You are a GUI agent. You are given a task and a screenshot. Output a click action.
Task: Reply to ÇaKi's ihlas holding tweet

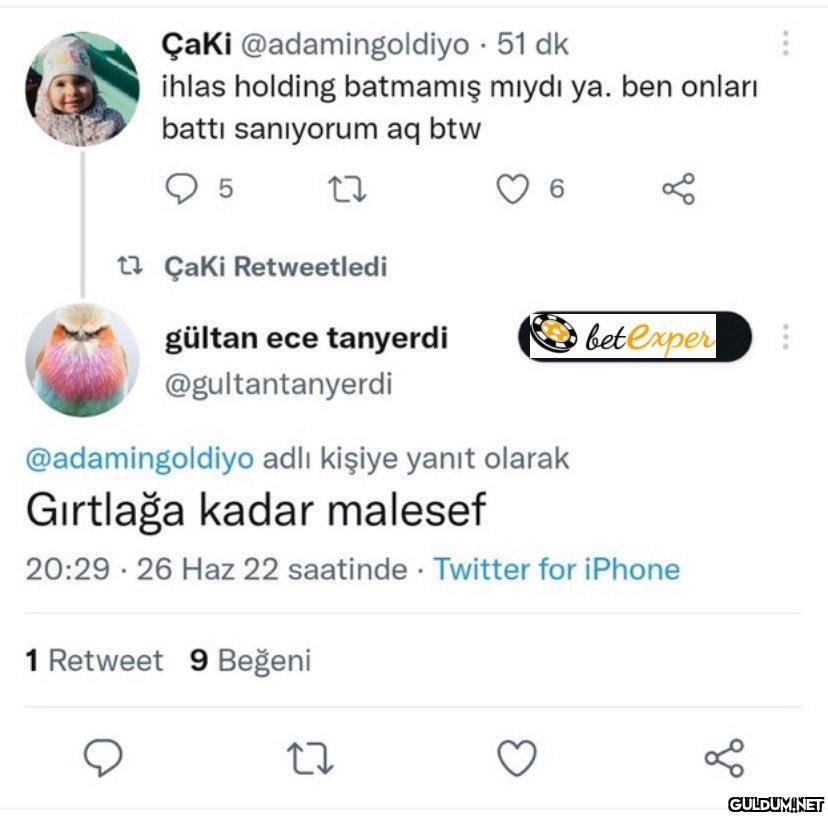point(181,189)
